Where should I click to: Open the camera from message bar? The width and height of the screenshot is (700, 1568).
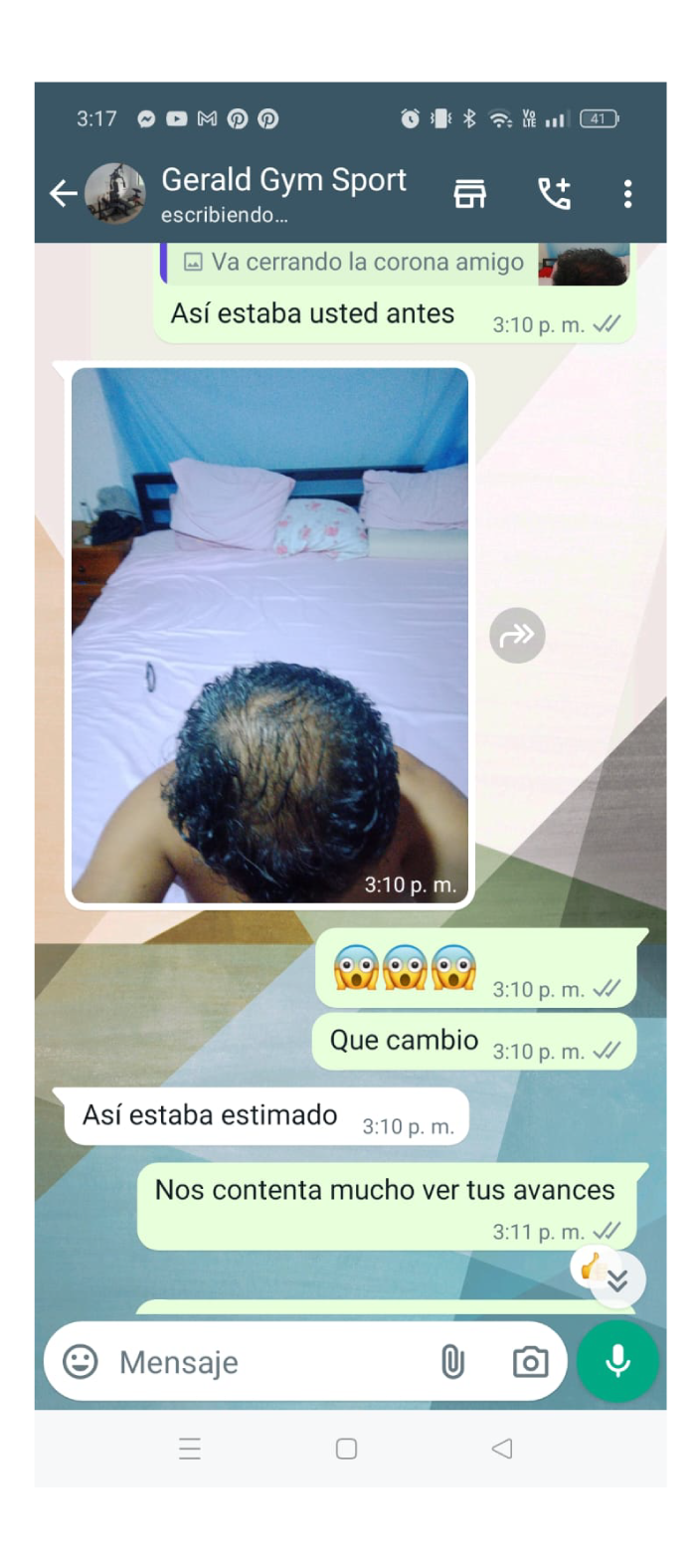click(530, 1361)
